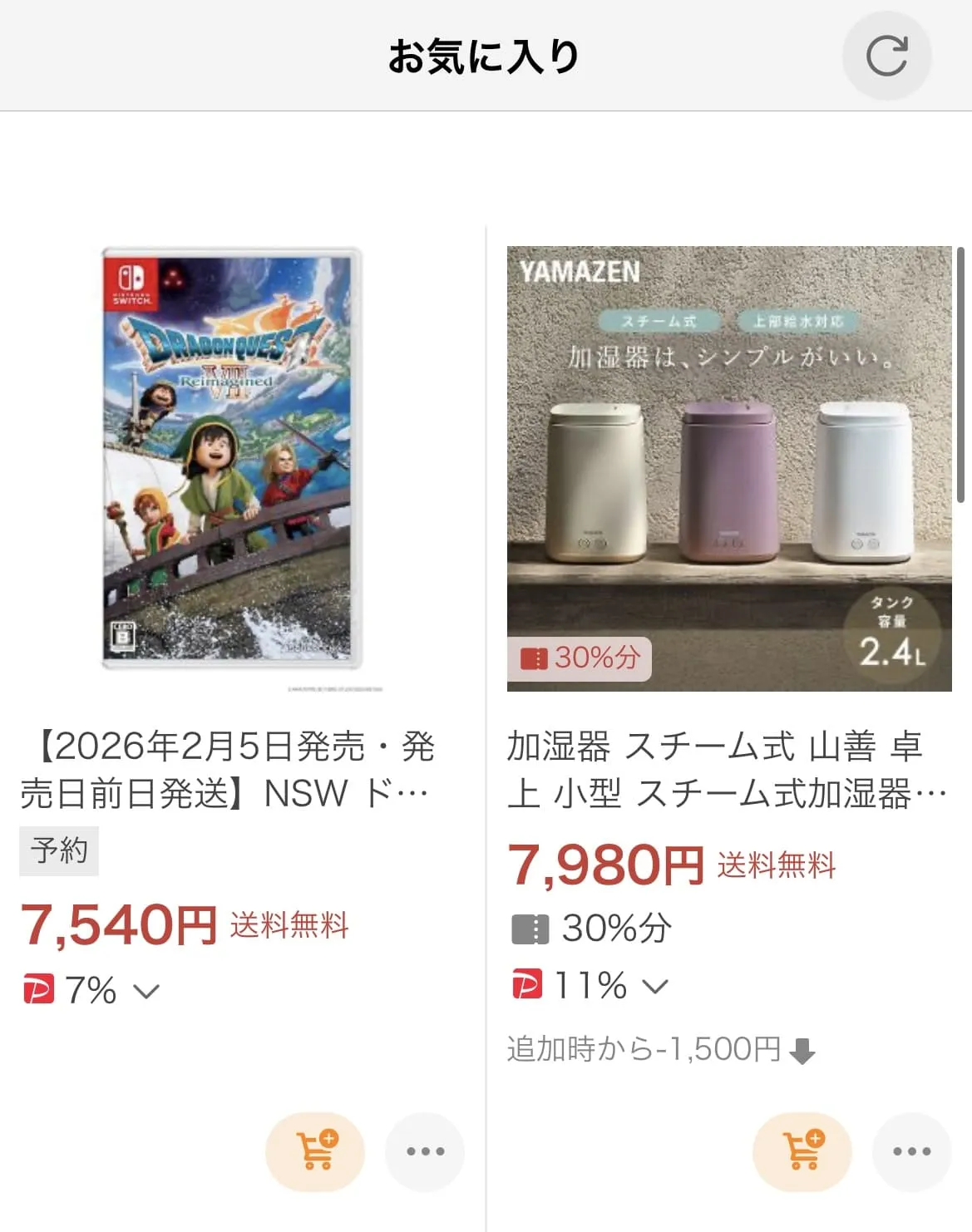Screen dimensions: 972x1232
Task: Open more options for the Yamazen humidifier
Action: [911, 1151]
